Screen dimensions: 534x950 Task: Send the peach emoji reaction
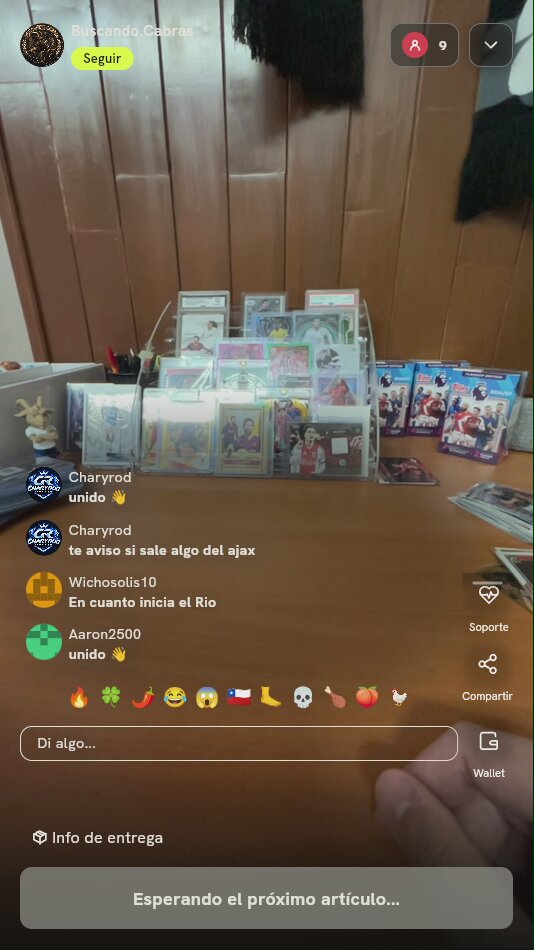(367, 697)
